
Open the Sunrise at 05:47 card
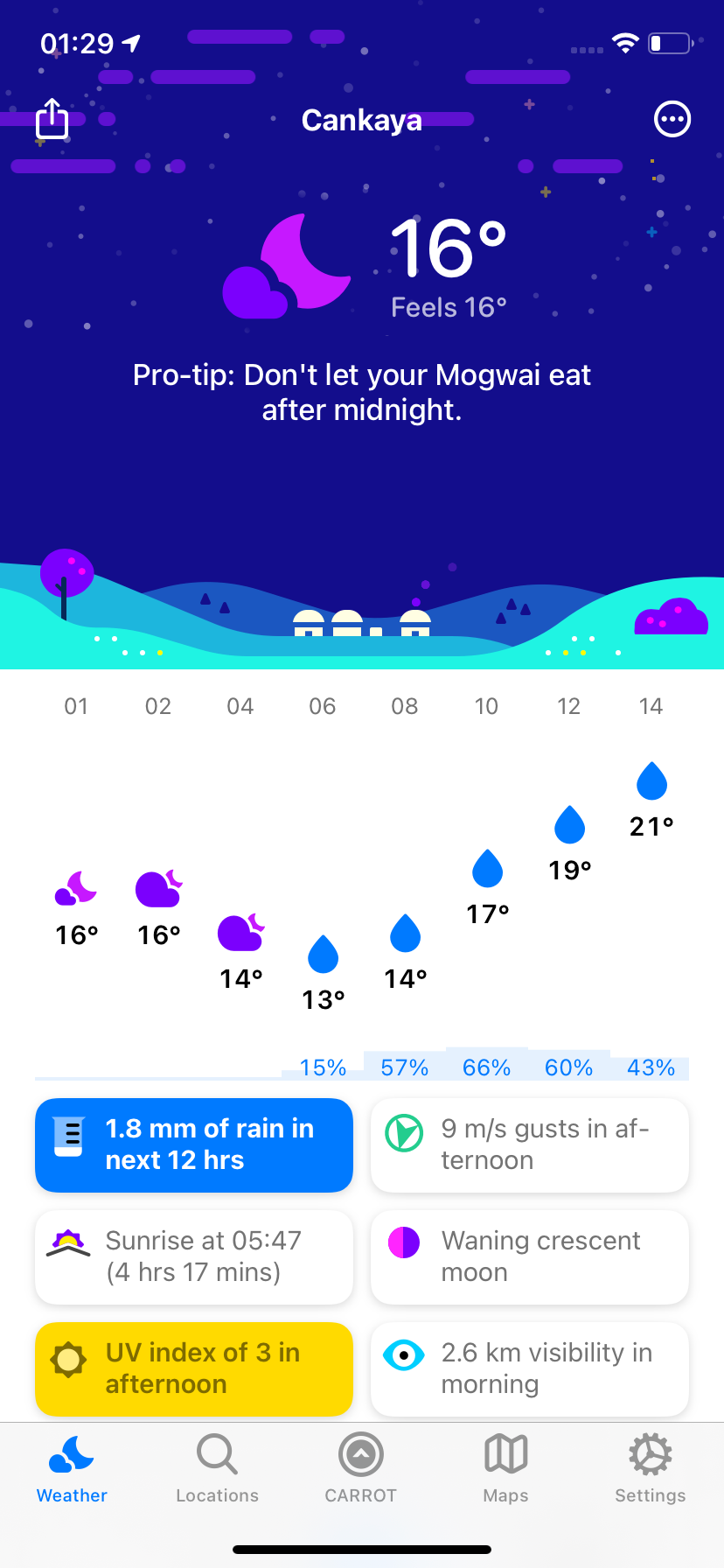click(x=194, y=1256)
